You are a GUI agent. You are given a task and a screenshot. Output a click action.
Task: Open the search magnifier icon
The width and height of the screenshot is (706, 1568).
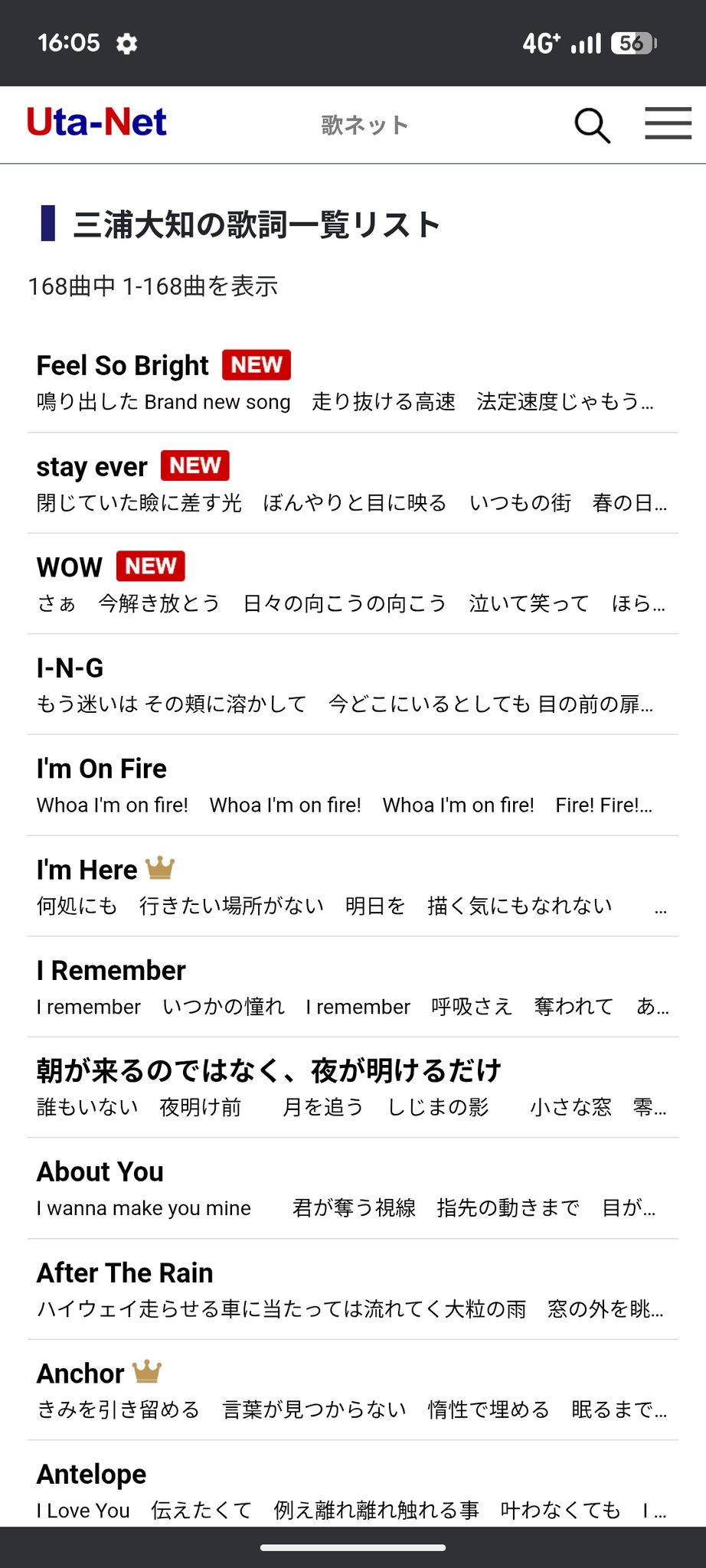click(592, 126)
